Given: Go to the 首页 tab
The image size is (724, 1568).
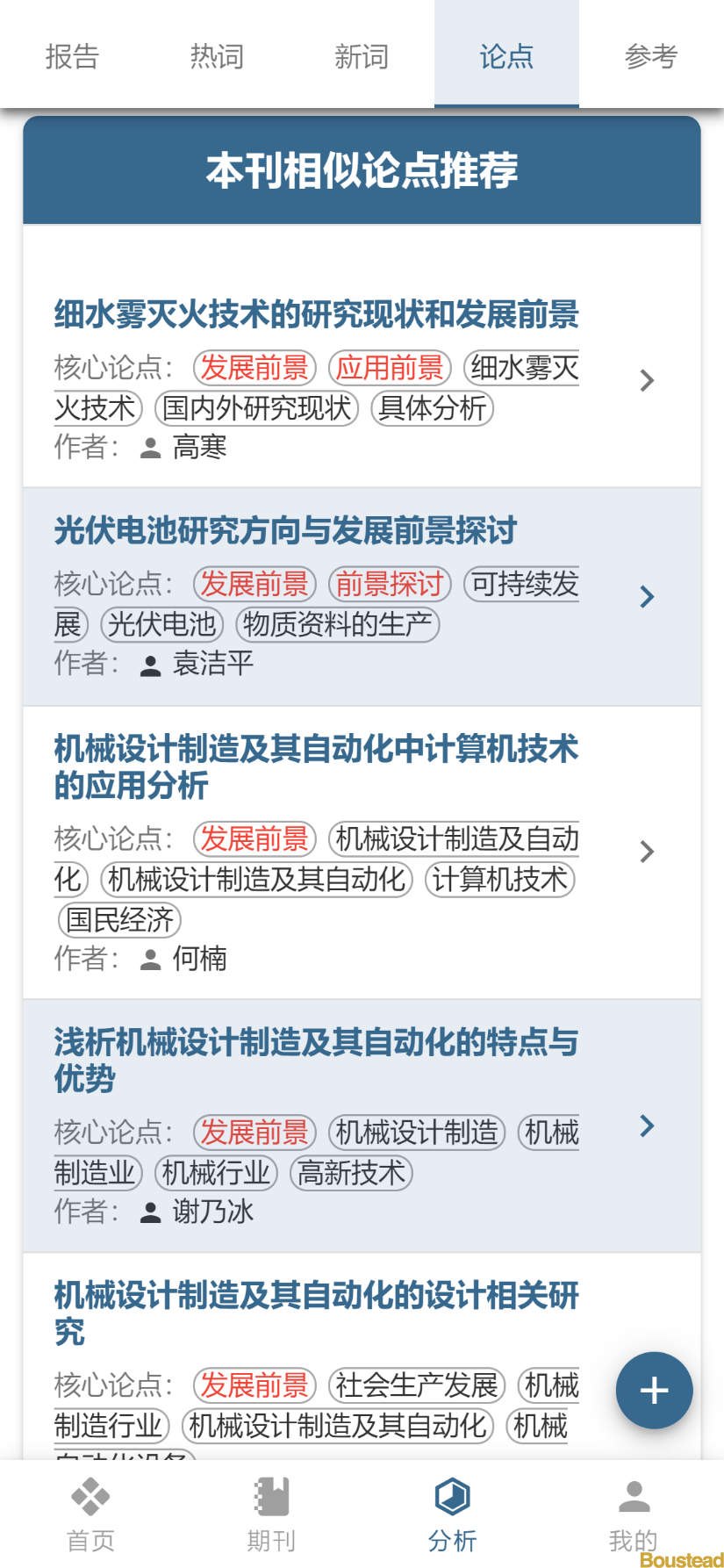Looking at the screenshot, I should (90, 1514).
